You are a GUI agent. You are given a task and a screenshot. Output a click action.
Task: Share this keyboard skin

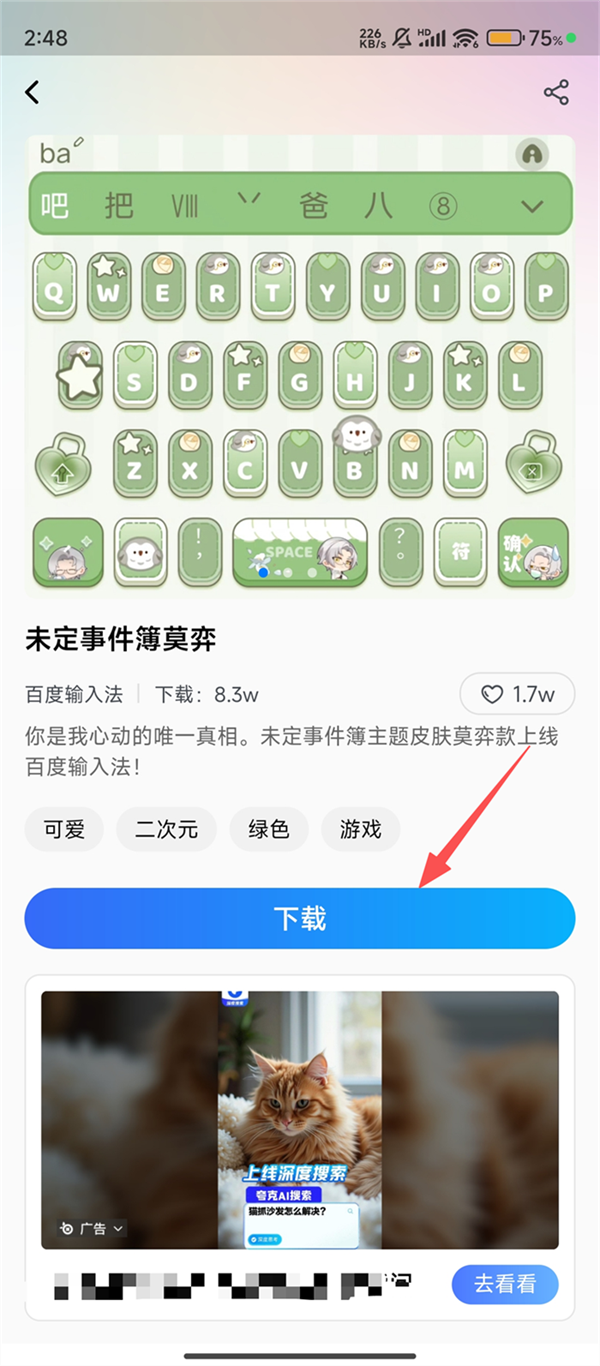[556, 93]
